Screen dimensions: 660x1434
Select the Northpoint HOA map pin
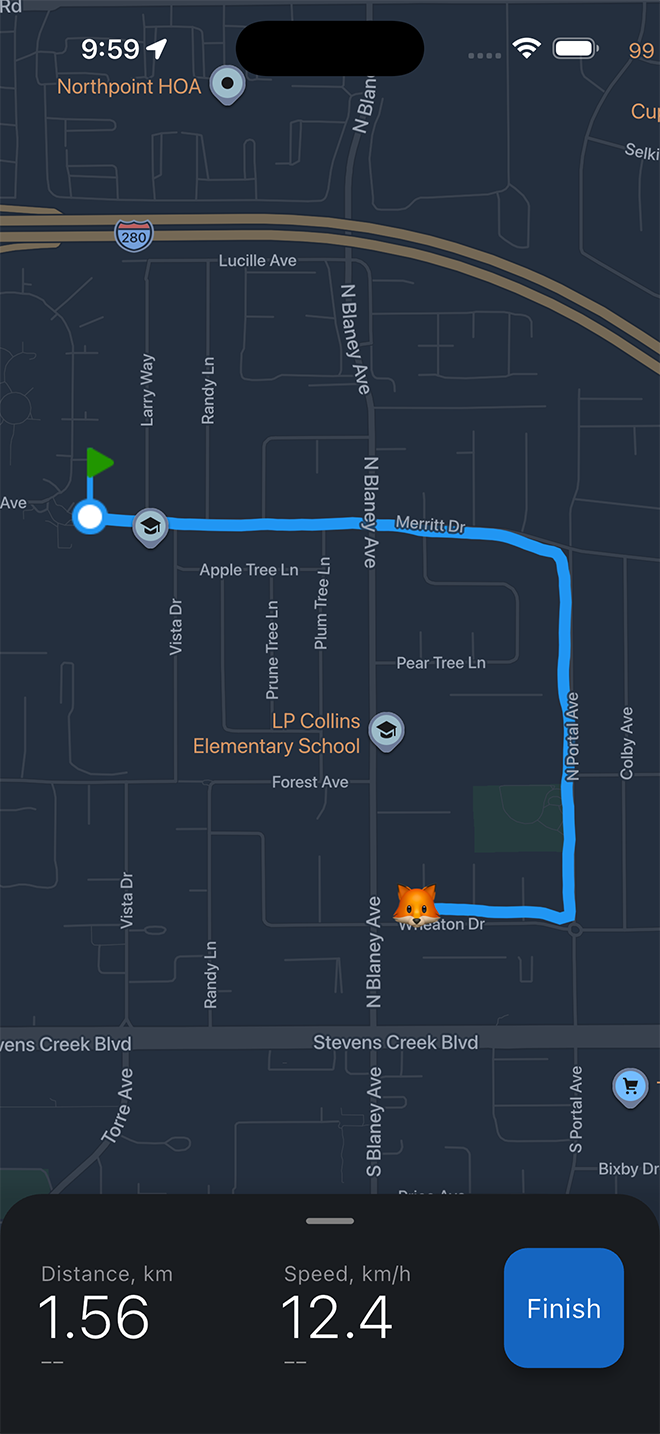230,84
